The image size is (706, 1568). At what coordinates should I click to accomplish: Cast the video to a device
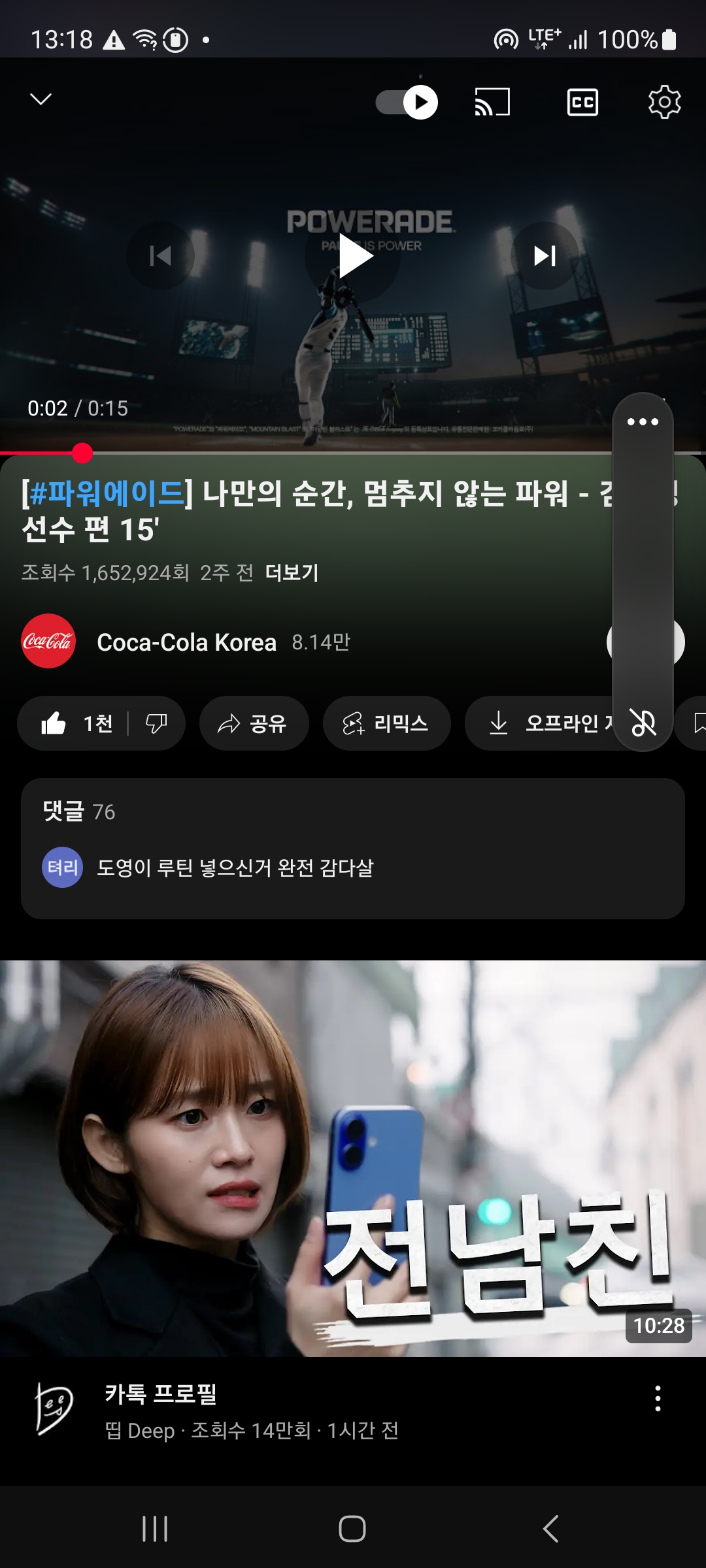[492, 103]
